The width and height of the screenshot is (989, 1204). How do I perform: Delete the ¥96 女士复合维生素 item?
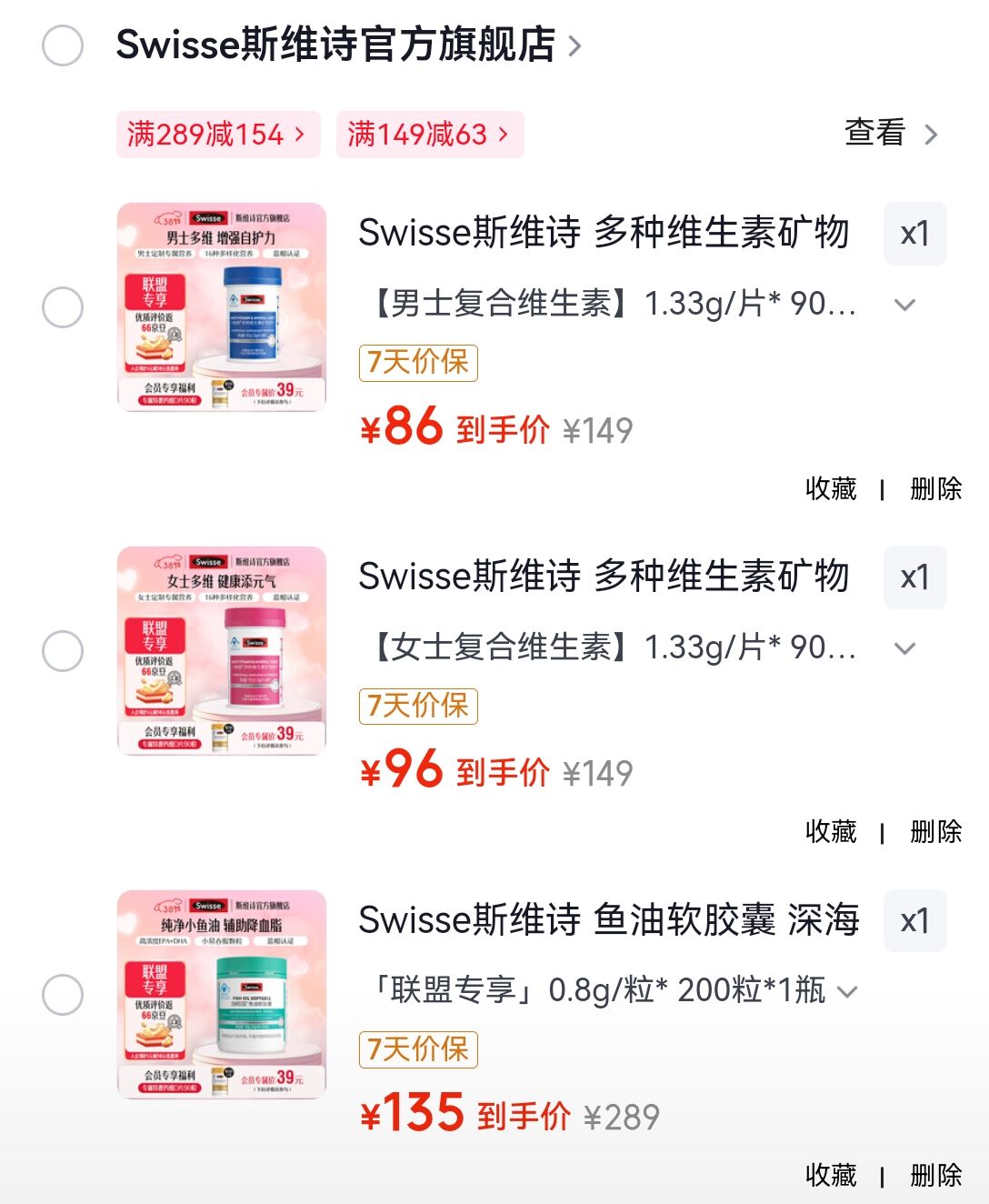[935, 832]
